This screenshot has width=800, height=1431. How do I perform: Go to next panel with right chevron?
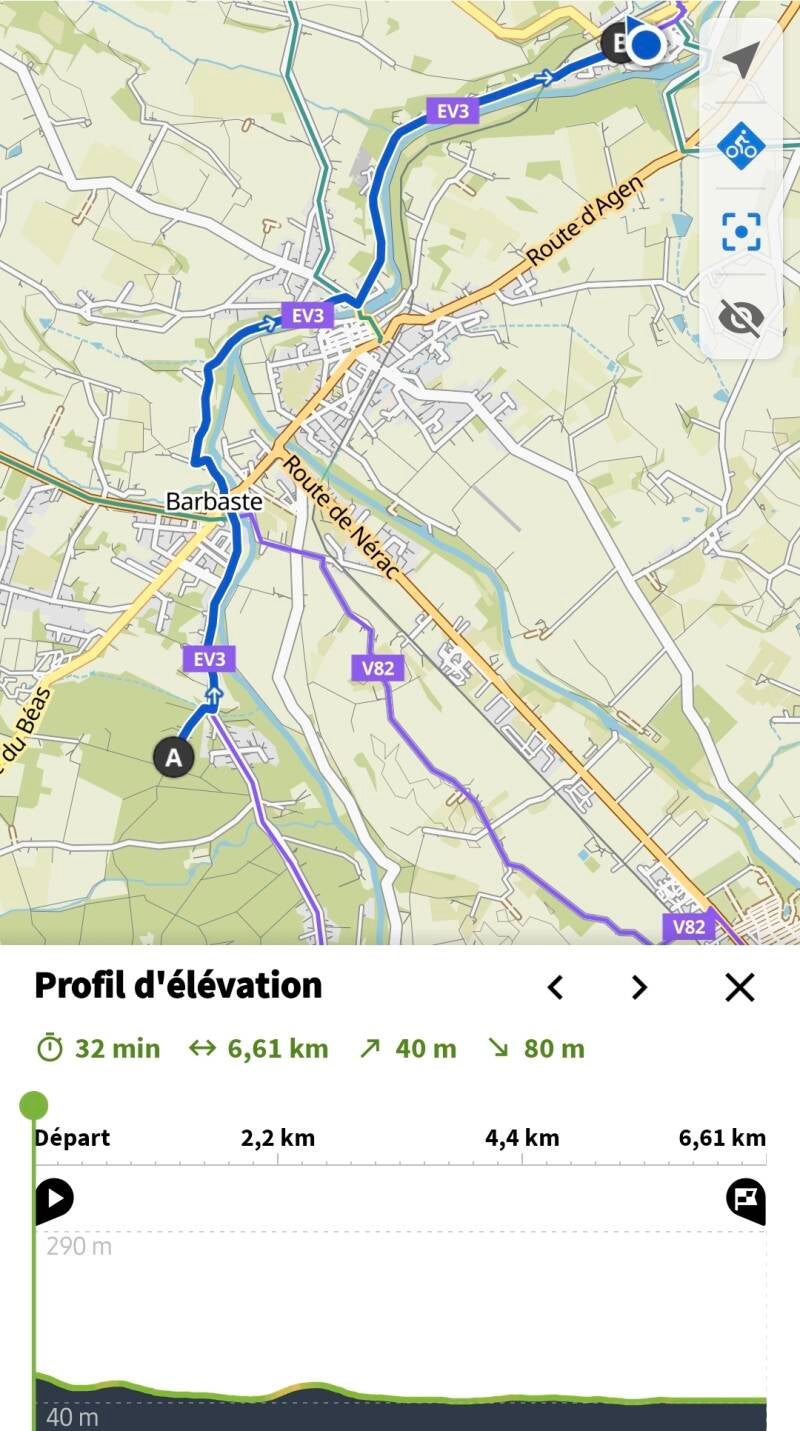point(639,987)
